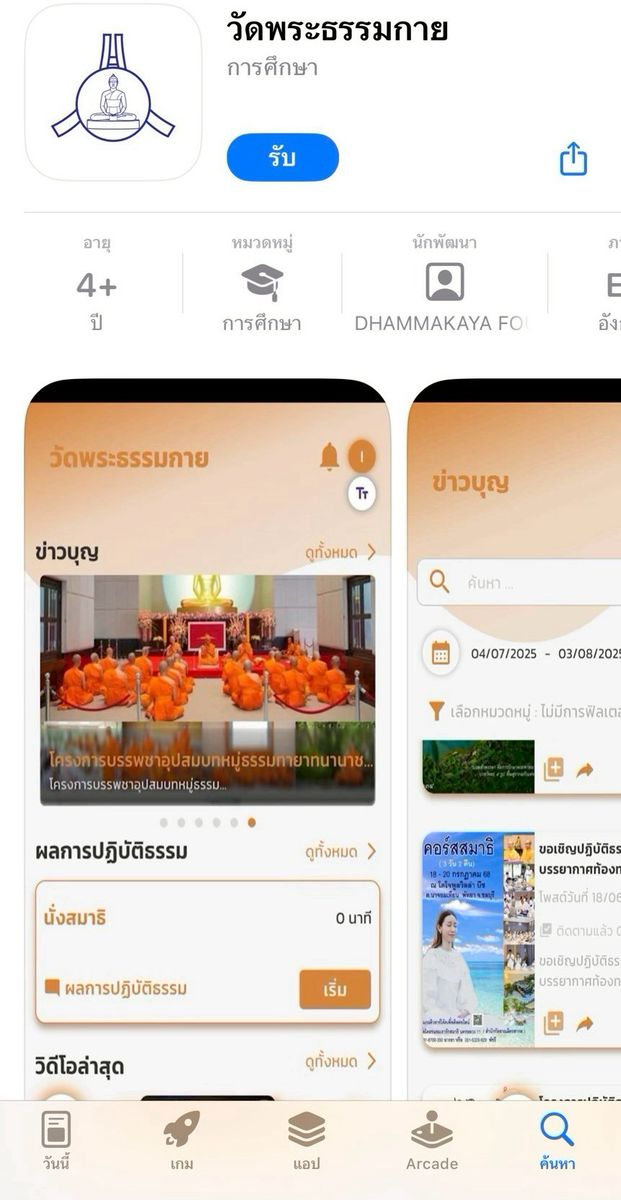Open the second screenshot titled ข่าวบุญ
Screen dimensions: 621x1200
tap(515, 740)
